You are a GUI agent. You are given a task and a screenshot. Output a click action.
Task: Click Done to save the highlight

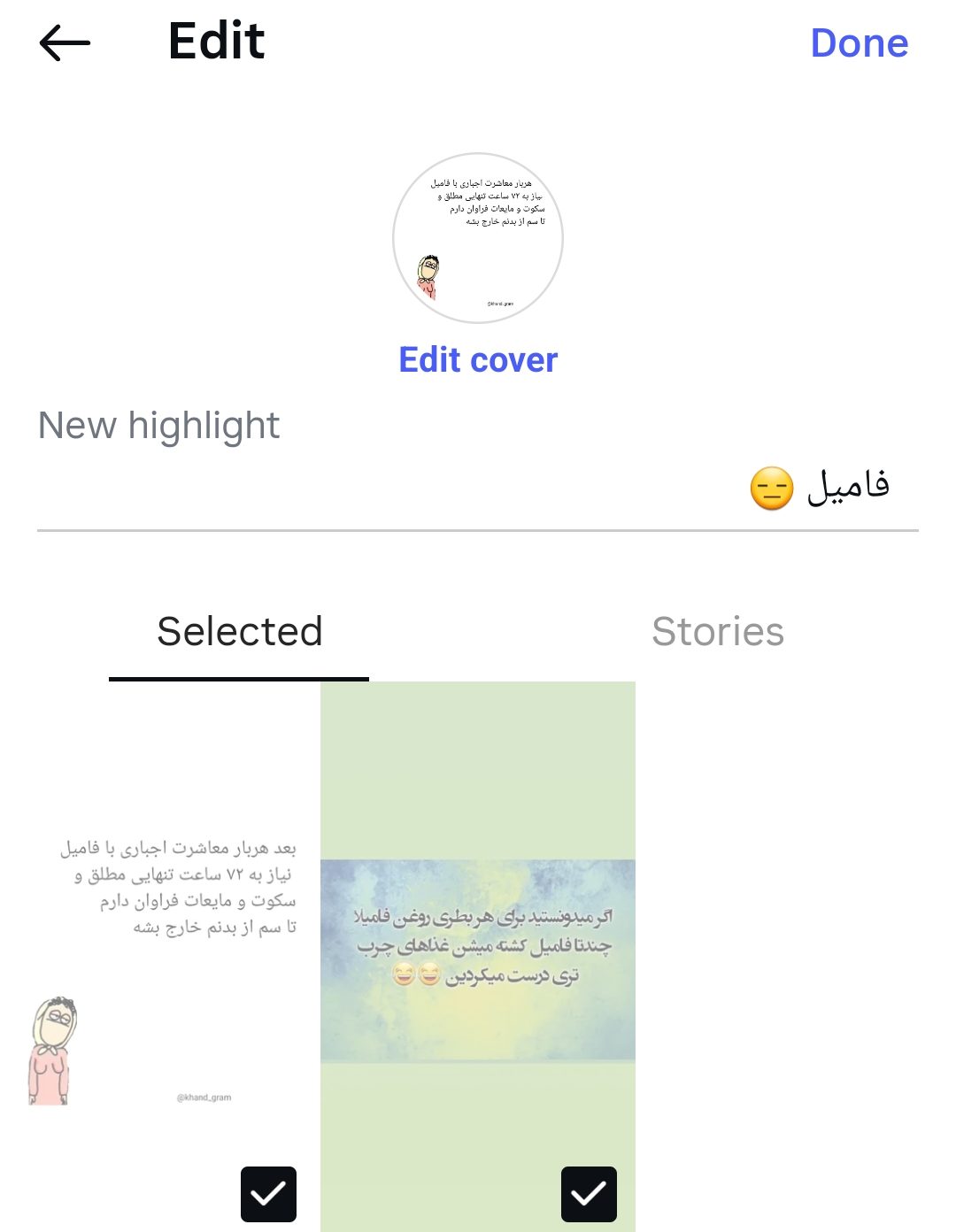coord(860,42)
